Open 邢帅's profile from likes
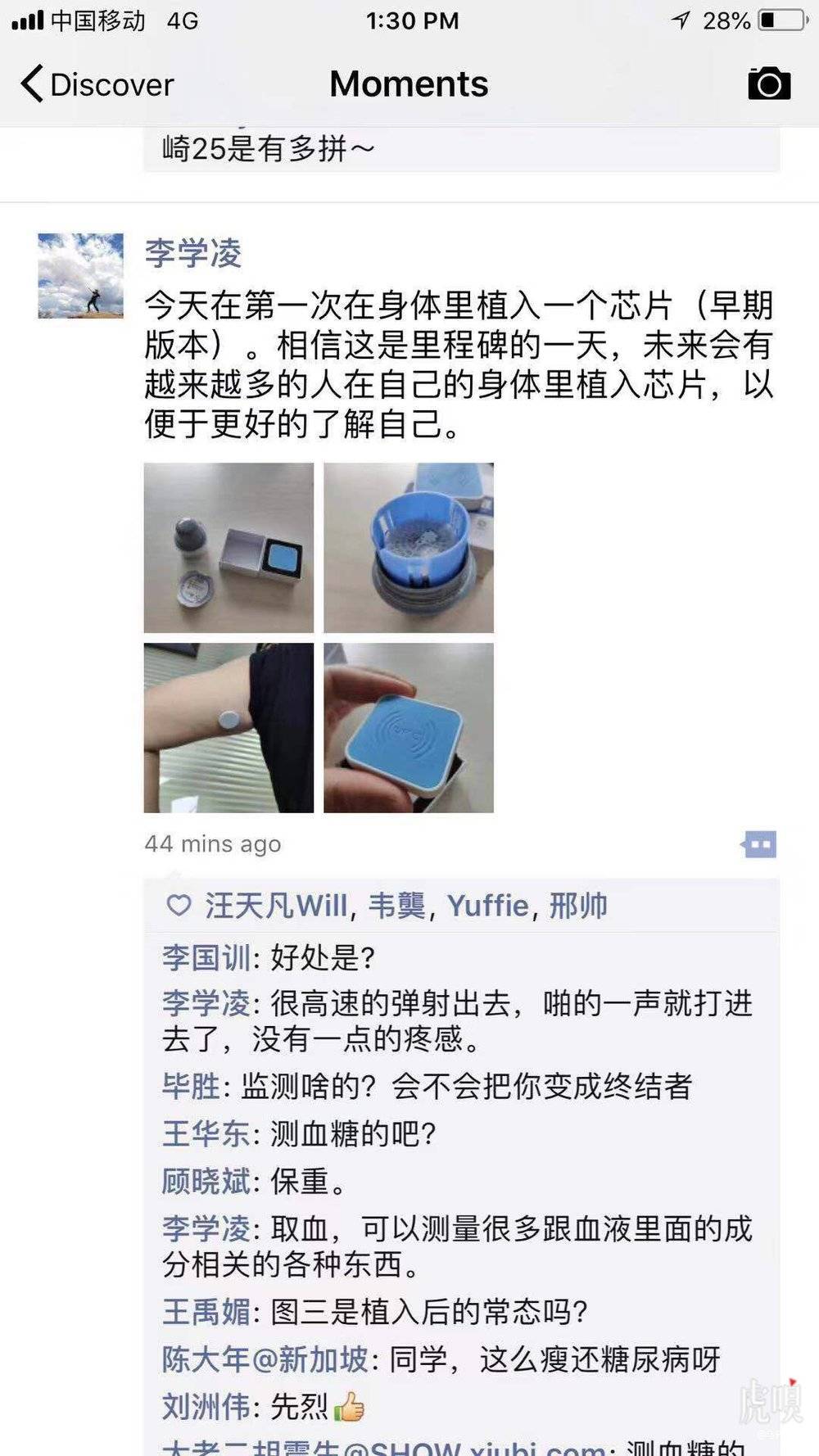 (578, 906)
